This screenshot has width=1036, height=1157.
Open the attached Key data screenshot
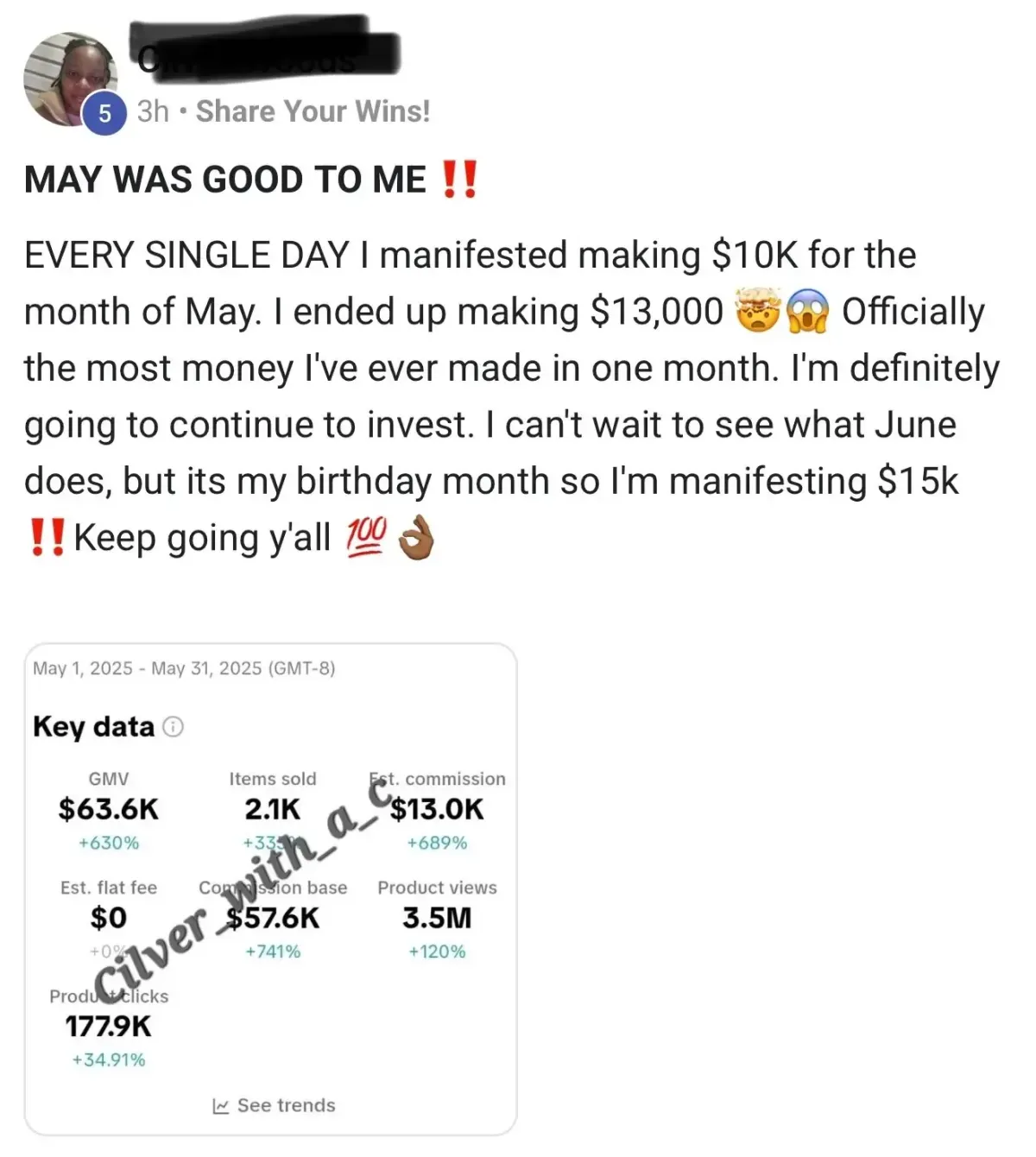tap(270, 889)
